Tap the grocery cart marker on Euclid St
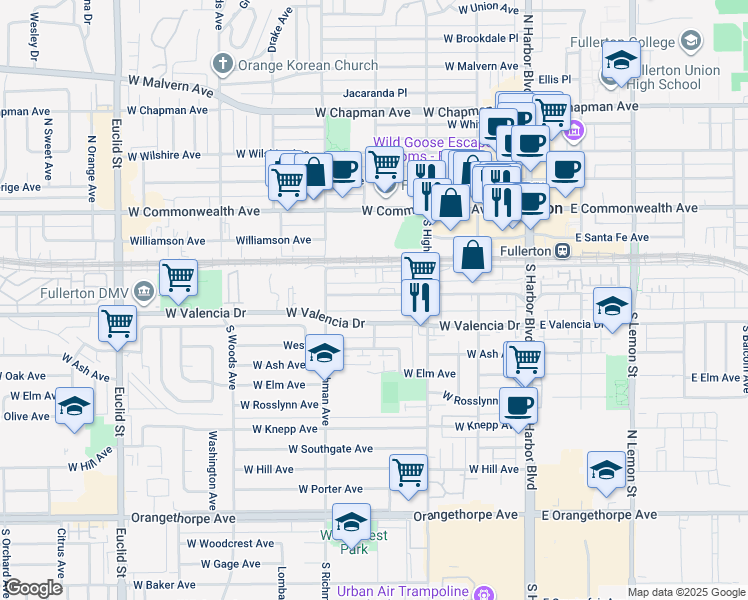The image size is (748, 600). click(x=117, y=325)
